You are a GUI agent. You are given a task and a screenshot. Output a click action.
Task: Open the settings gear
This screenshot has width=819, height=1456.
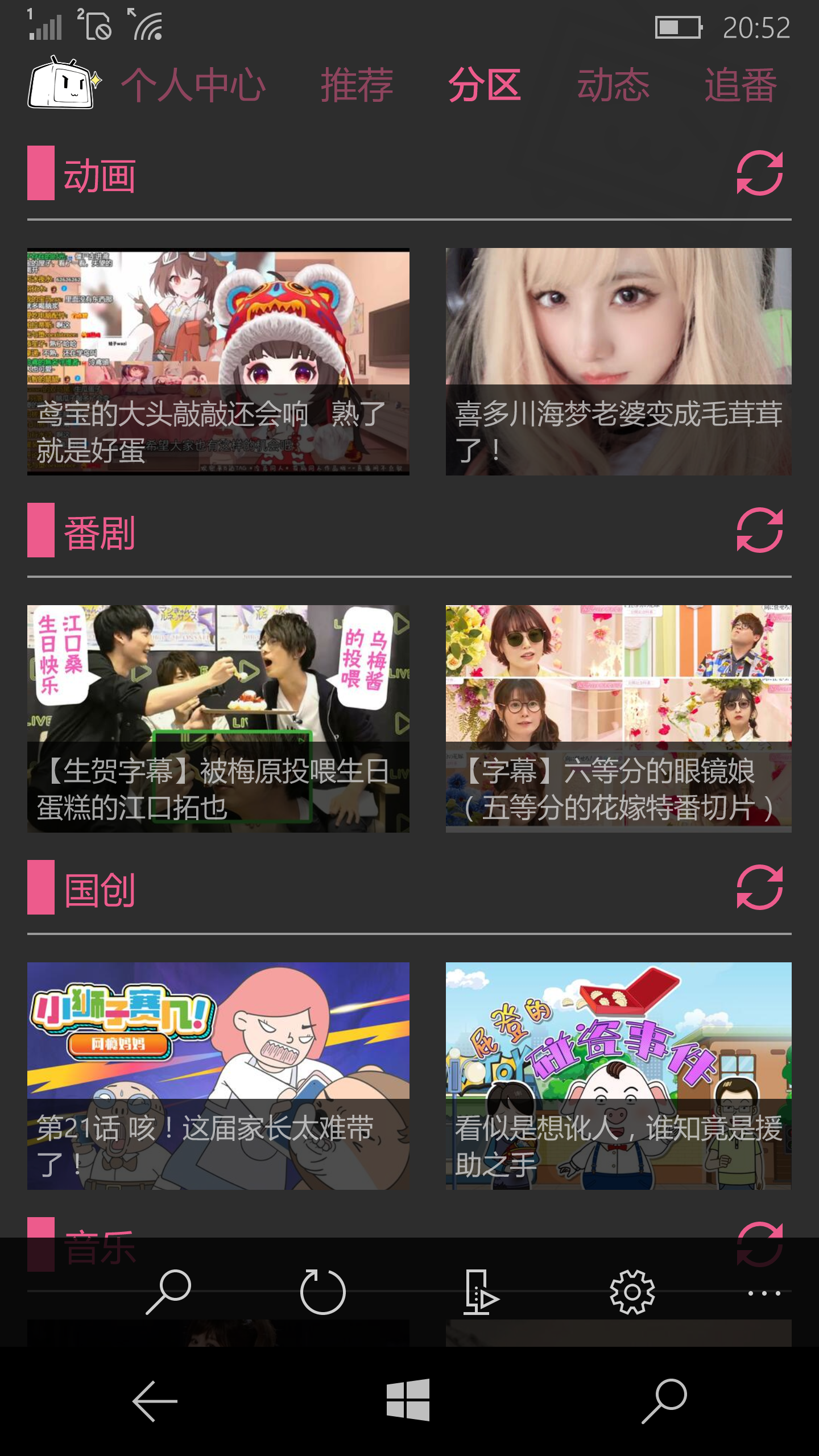[x=632, y=1292]
